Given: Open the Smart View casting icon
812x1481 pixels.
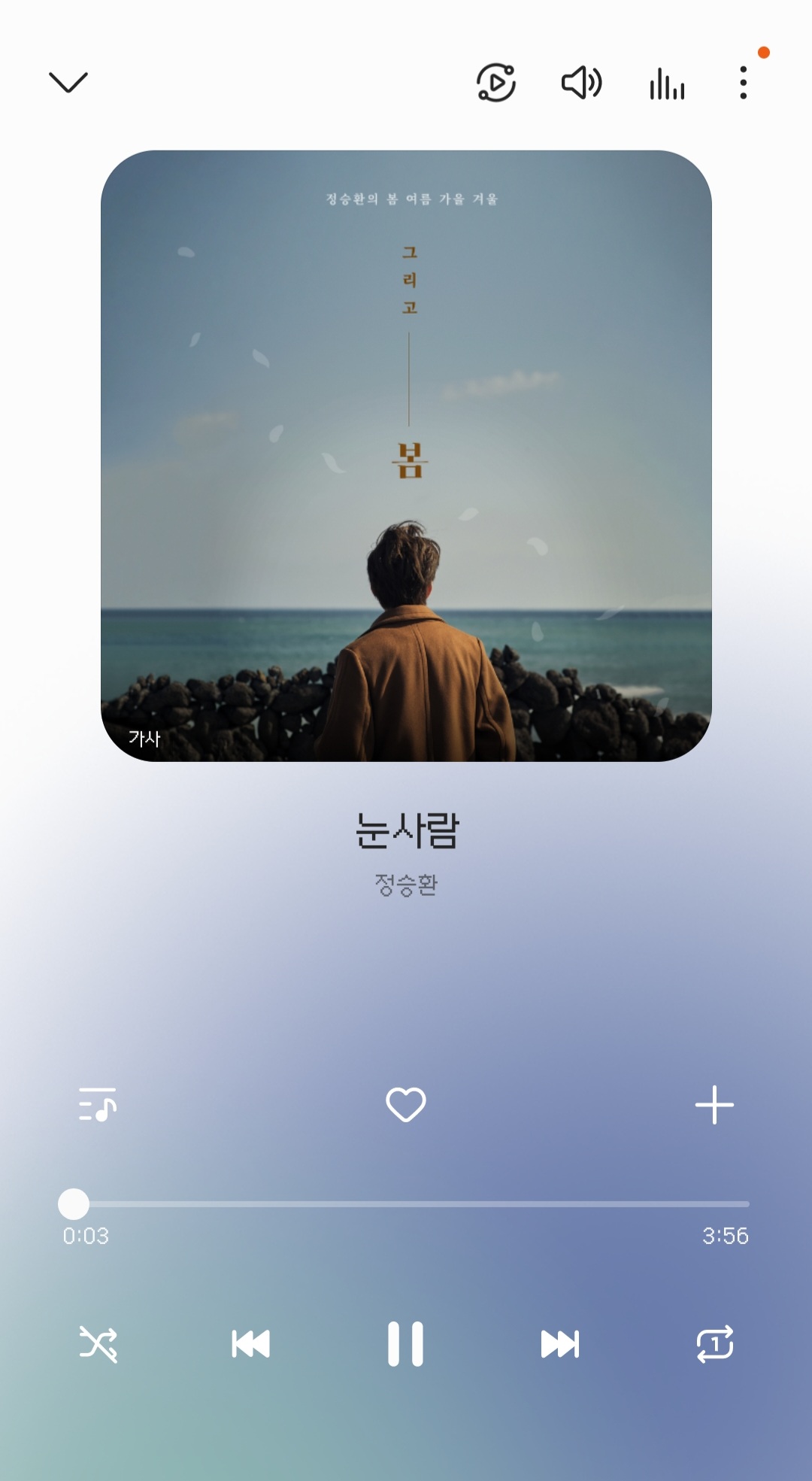Looking at the screenshot, I should (496, 83).
